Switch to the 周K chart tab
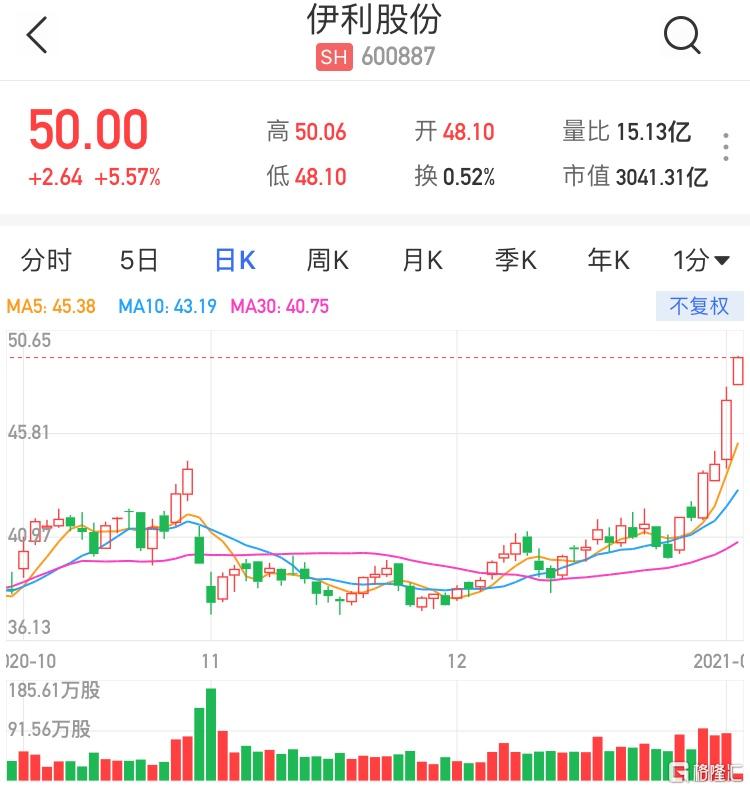 (327, 261)
